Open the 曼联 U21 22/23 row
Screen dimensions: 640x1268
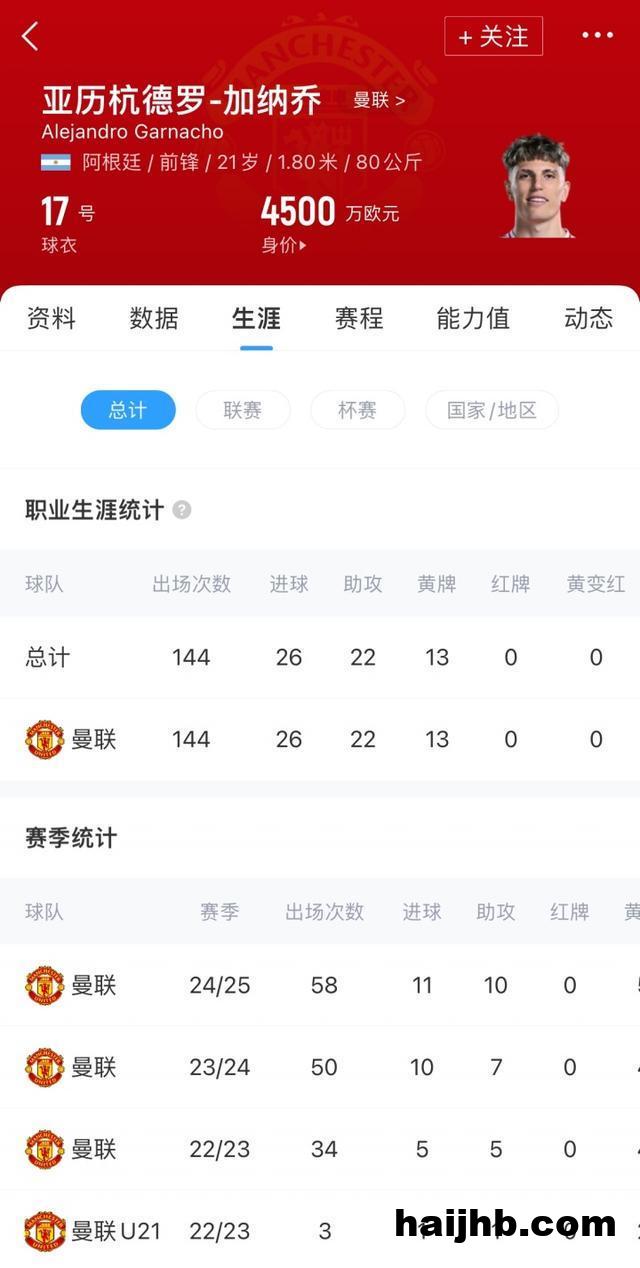[200, 1231]
